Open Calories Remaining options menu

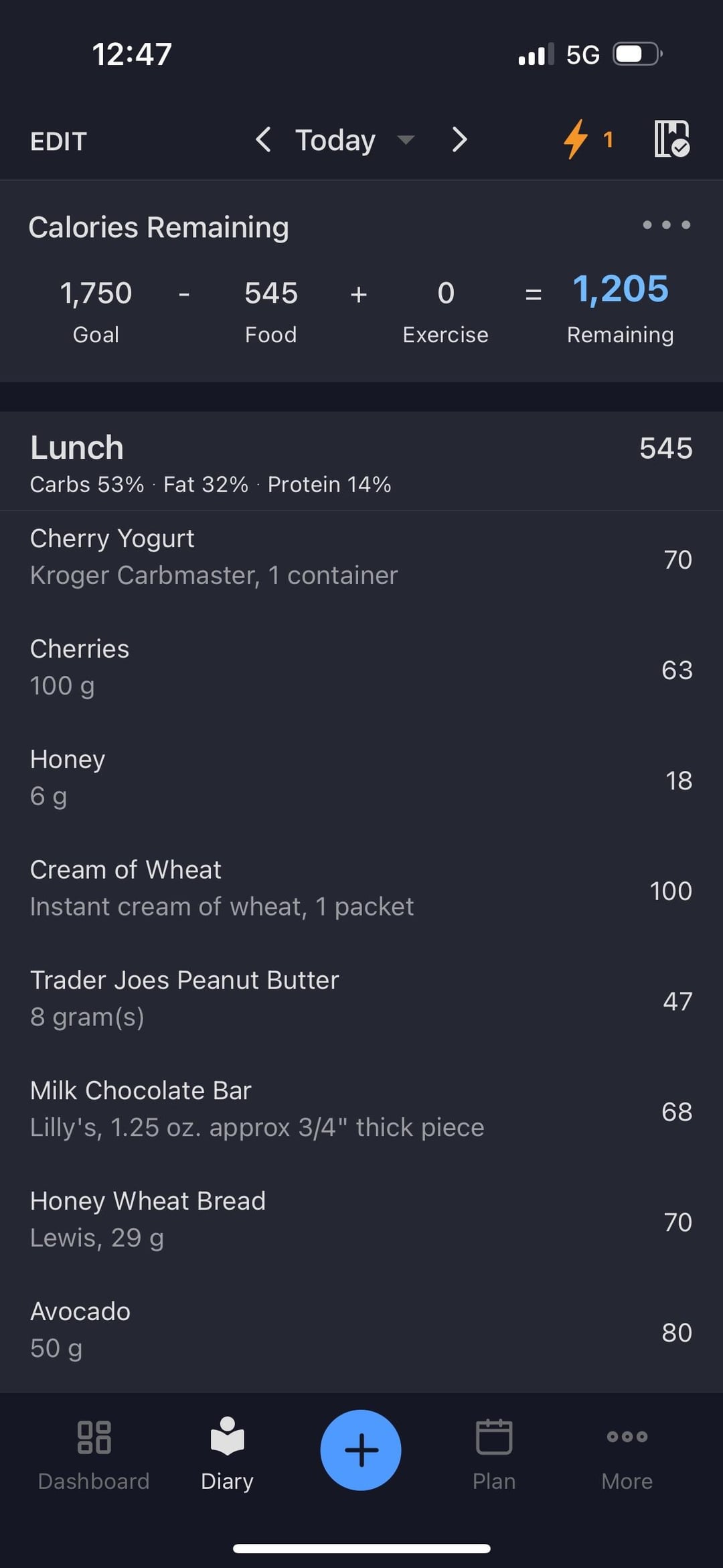[666, 225]
